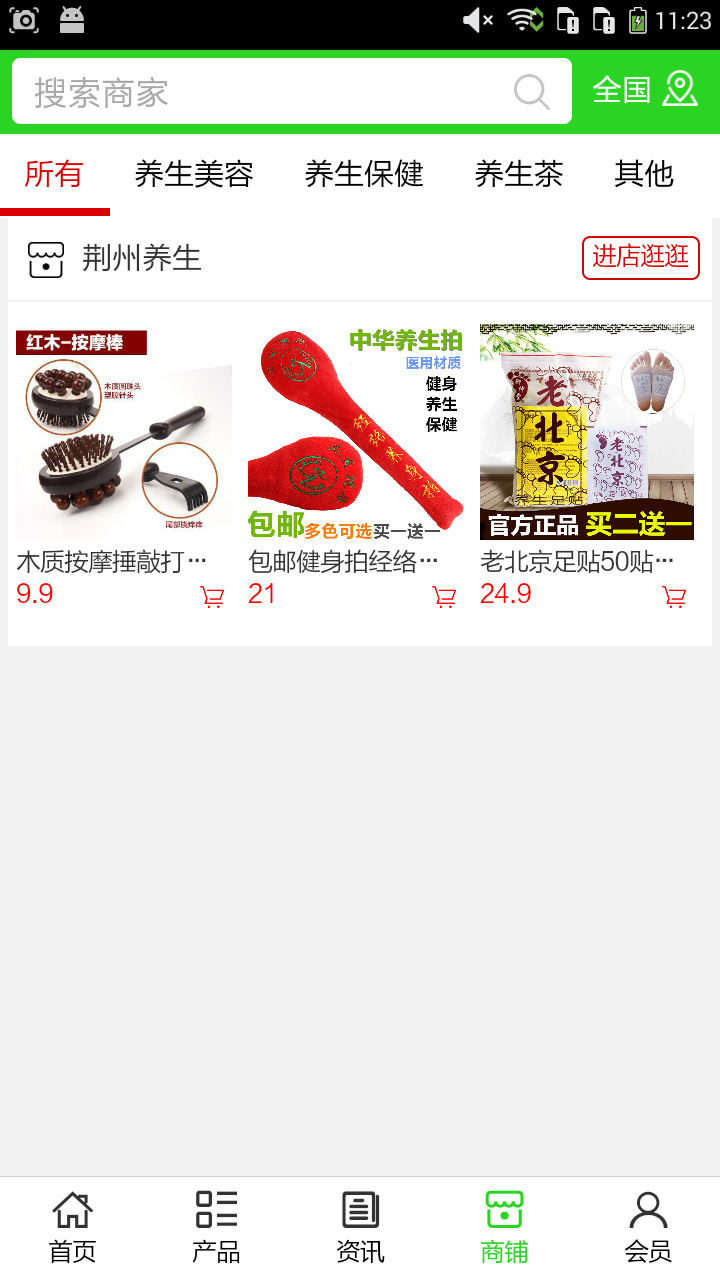Open the 会员 member tab
This screenshot has height=1280, width=720.
[x=648, y=1227]
